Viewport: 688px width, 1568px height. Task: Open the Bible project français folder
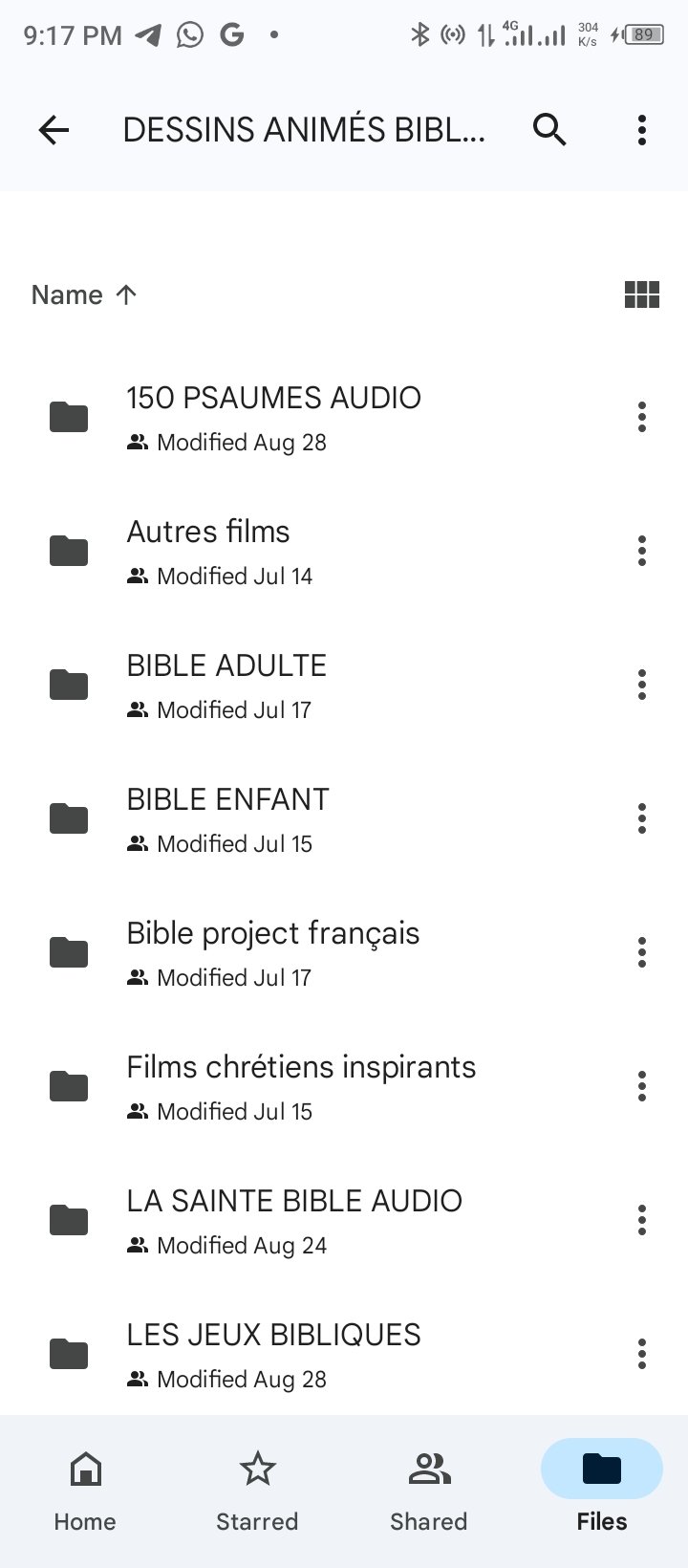point(272,952)
